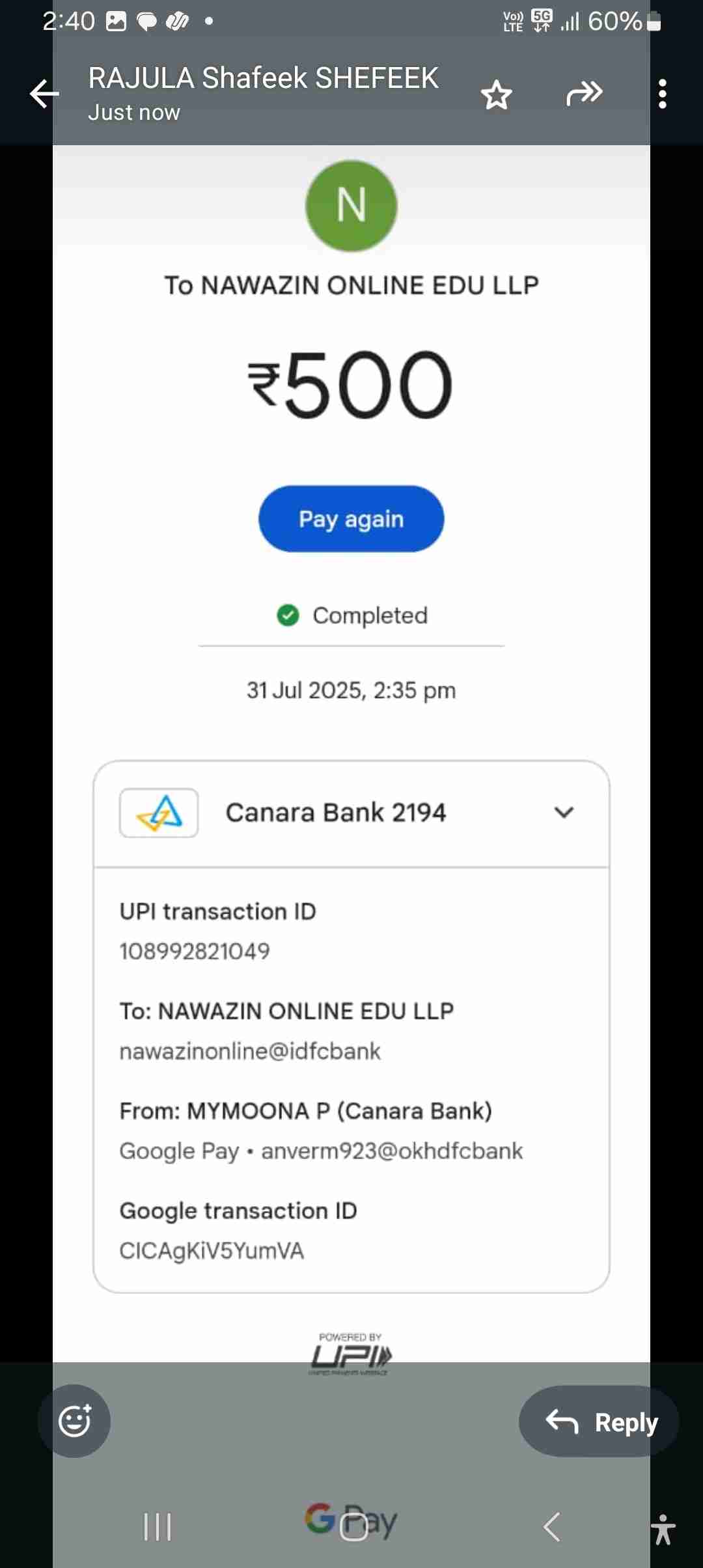
Task: React to the image with an emoji
Action: (74, 1420)
